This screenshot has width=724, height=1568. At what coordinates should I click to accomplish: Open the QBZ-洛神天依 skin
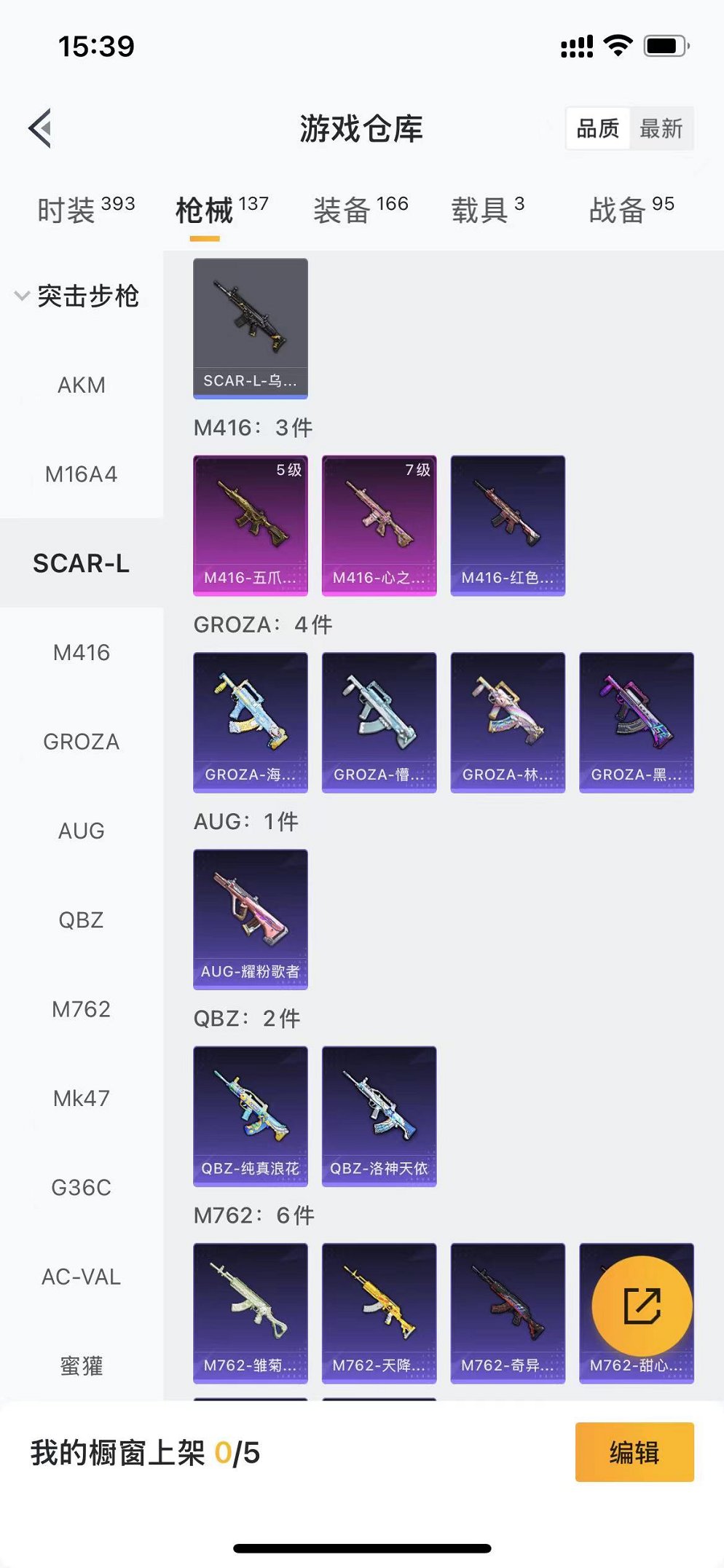pos(379,1116)
